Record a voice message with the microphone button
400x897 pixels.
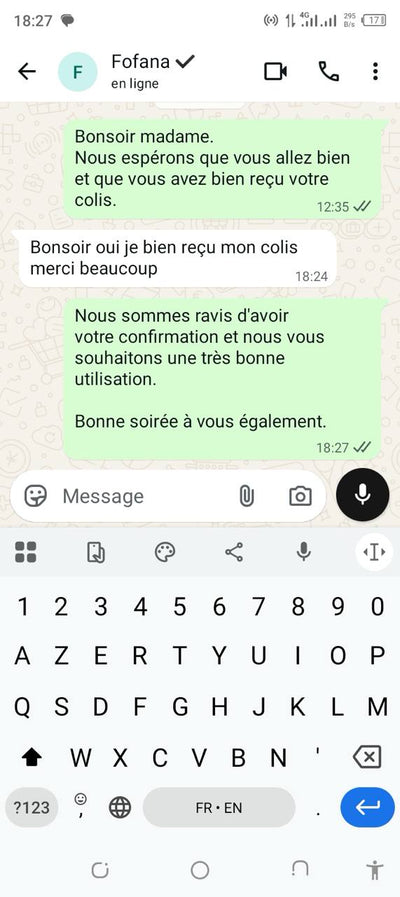(x=363, y=494)
